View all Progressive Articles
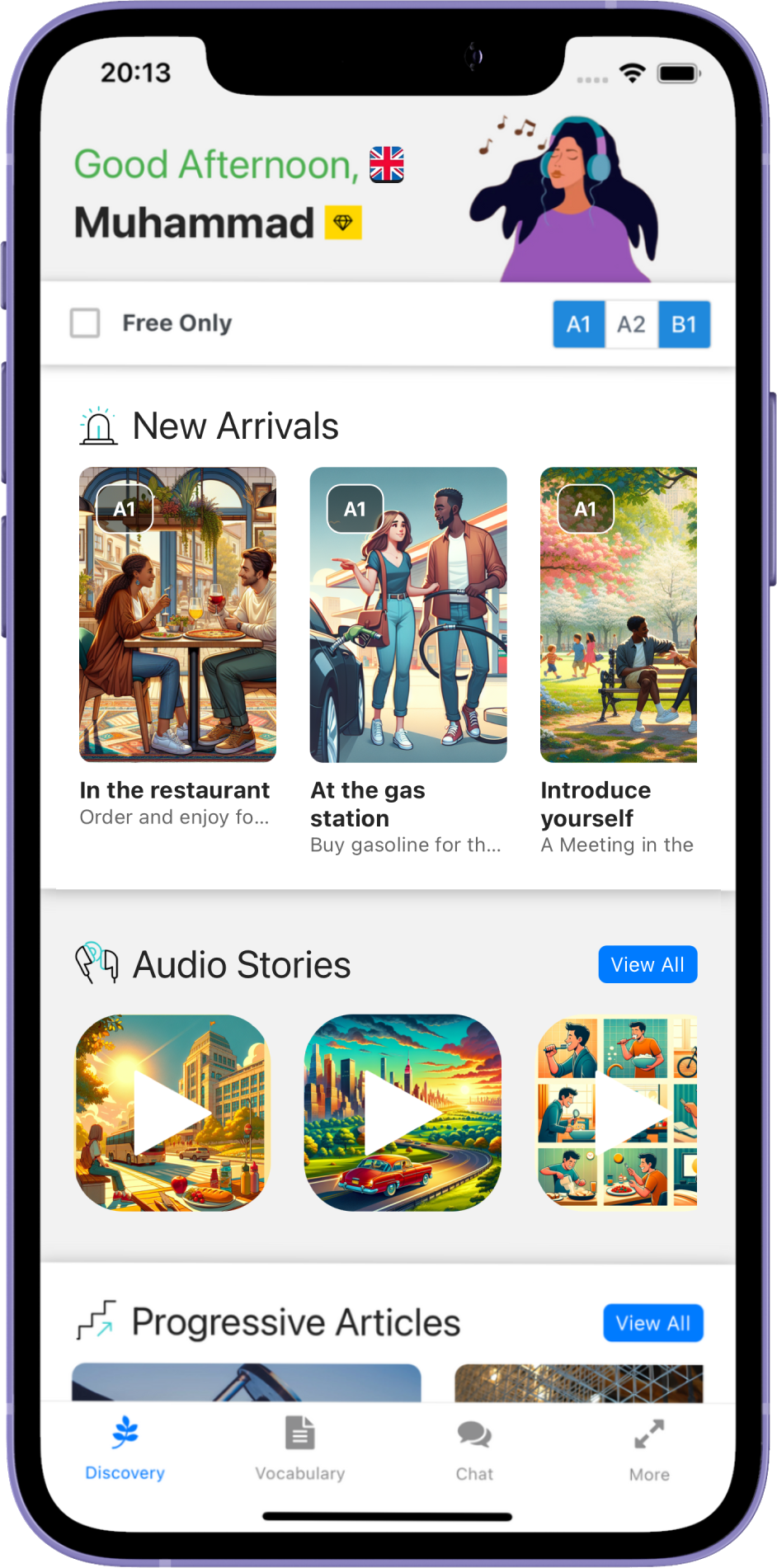The image size is (777, 1568). 652,1323
